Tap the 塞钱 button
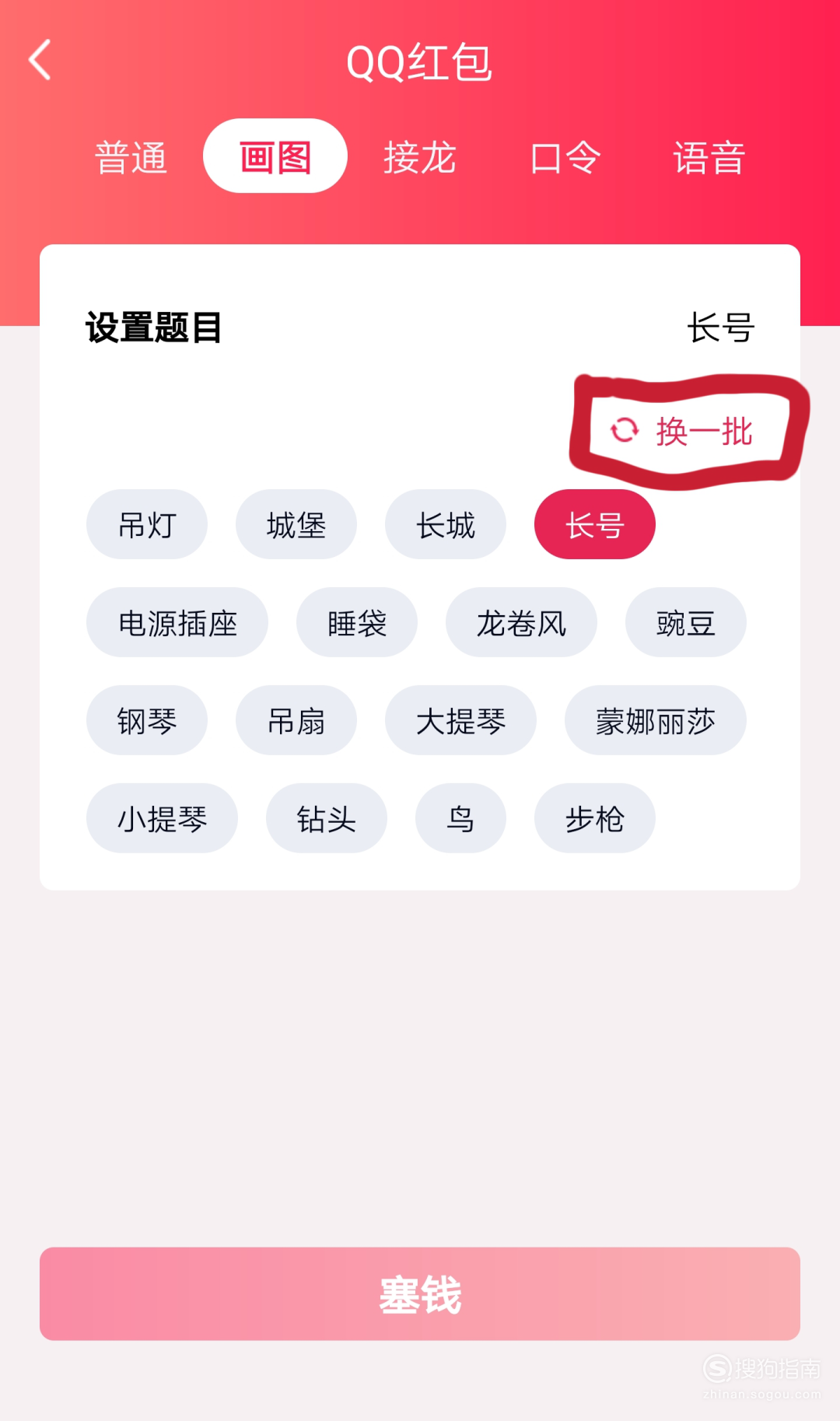This screenshot has width=840, height=1421. (x=420, y=1293)
